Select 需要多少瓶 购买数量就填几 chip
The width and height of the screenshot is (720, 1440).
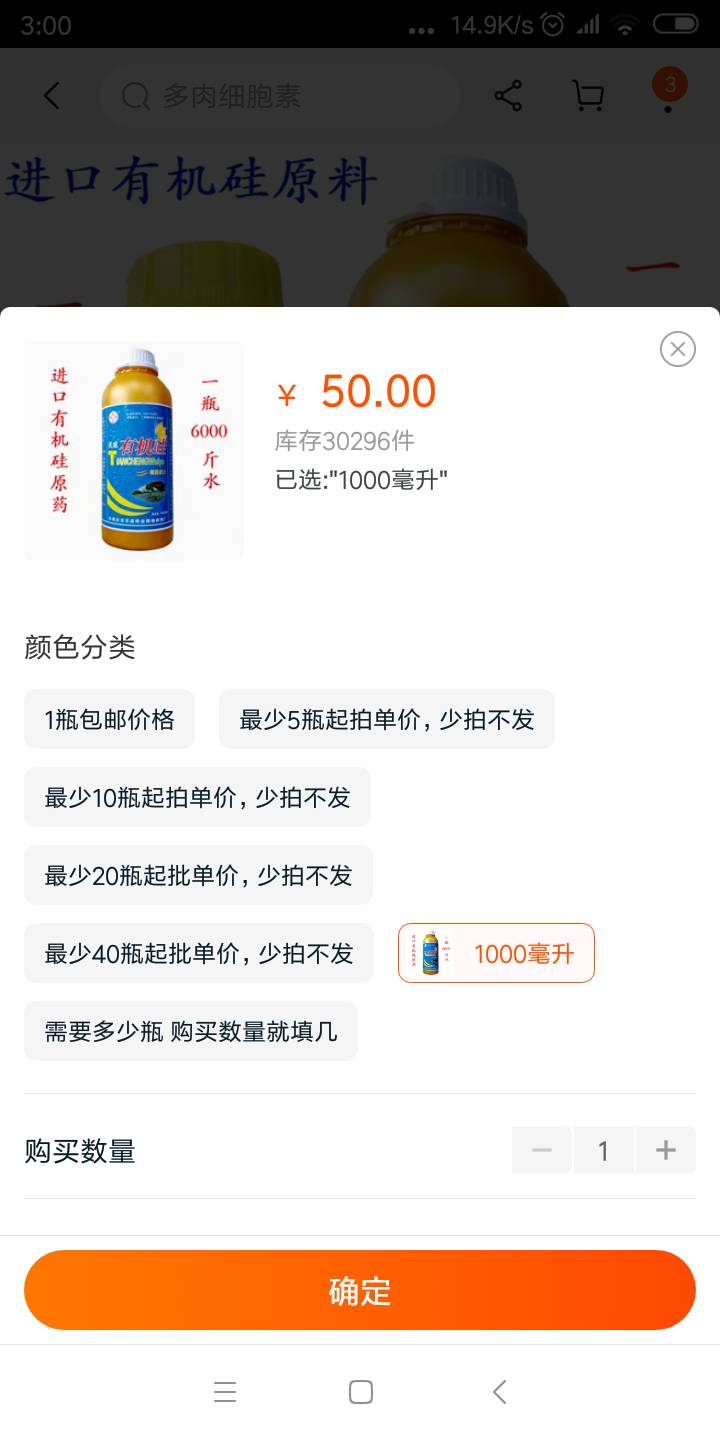point(191,1031)
